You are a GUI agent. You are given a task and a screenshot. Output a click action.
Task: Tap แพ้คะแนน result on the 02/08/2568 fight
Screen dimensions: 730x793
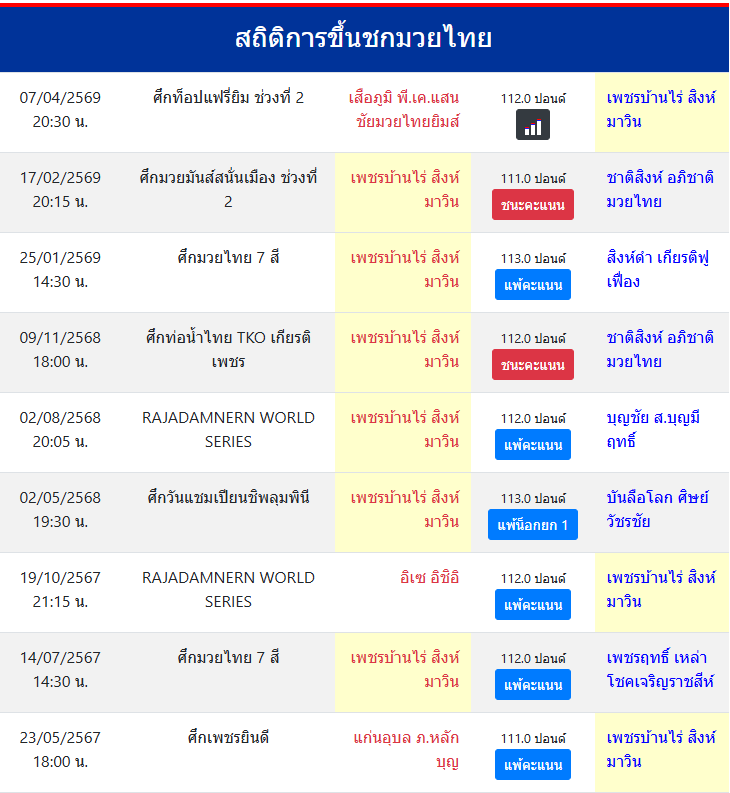coord(533,445)
